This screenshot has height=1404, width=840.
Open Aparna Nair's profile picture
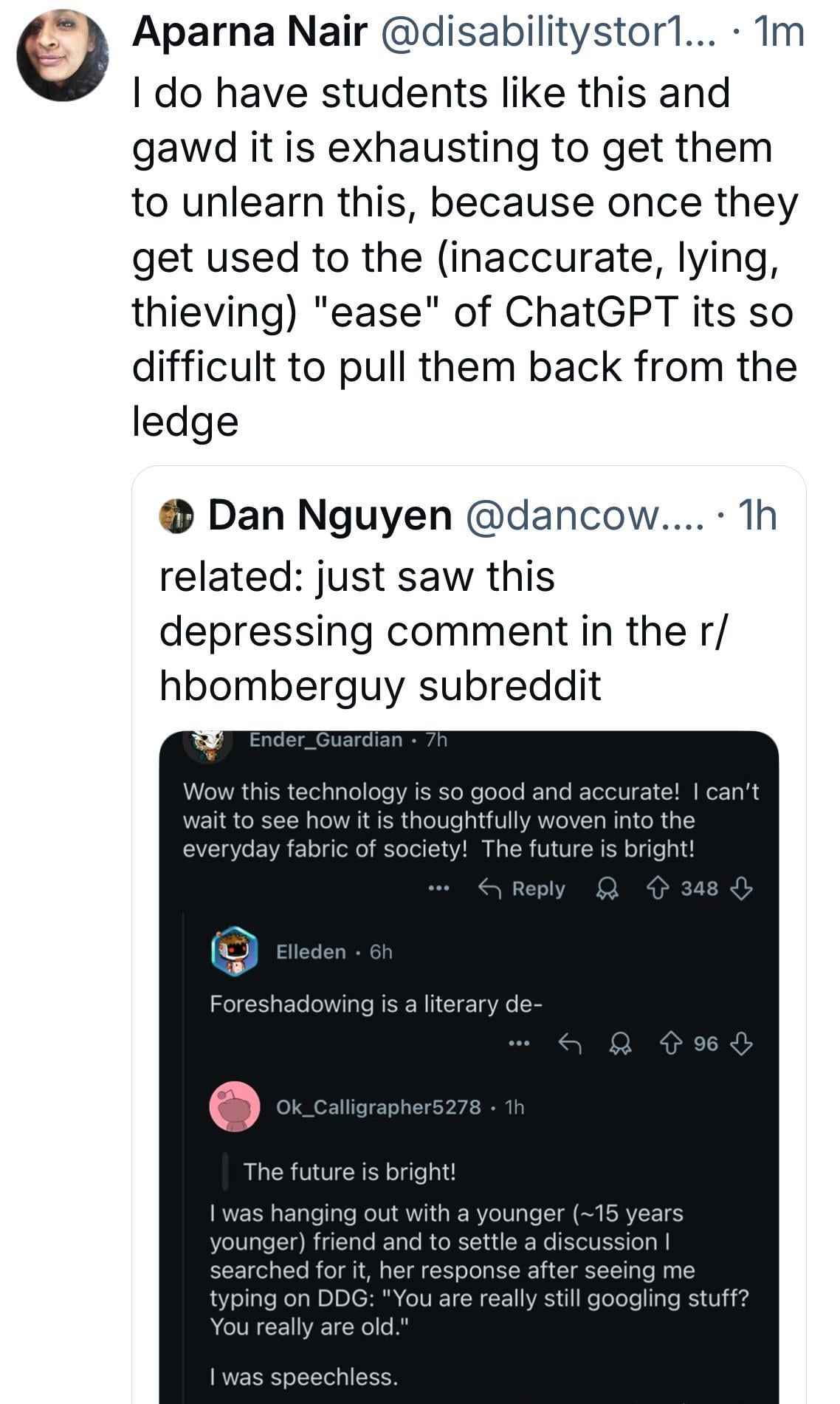point(62,55)
